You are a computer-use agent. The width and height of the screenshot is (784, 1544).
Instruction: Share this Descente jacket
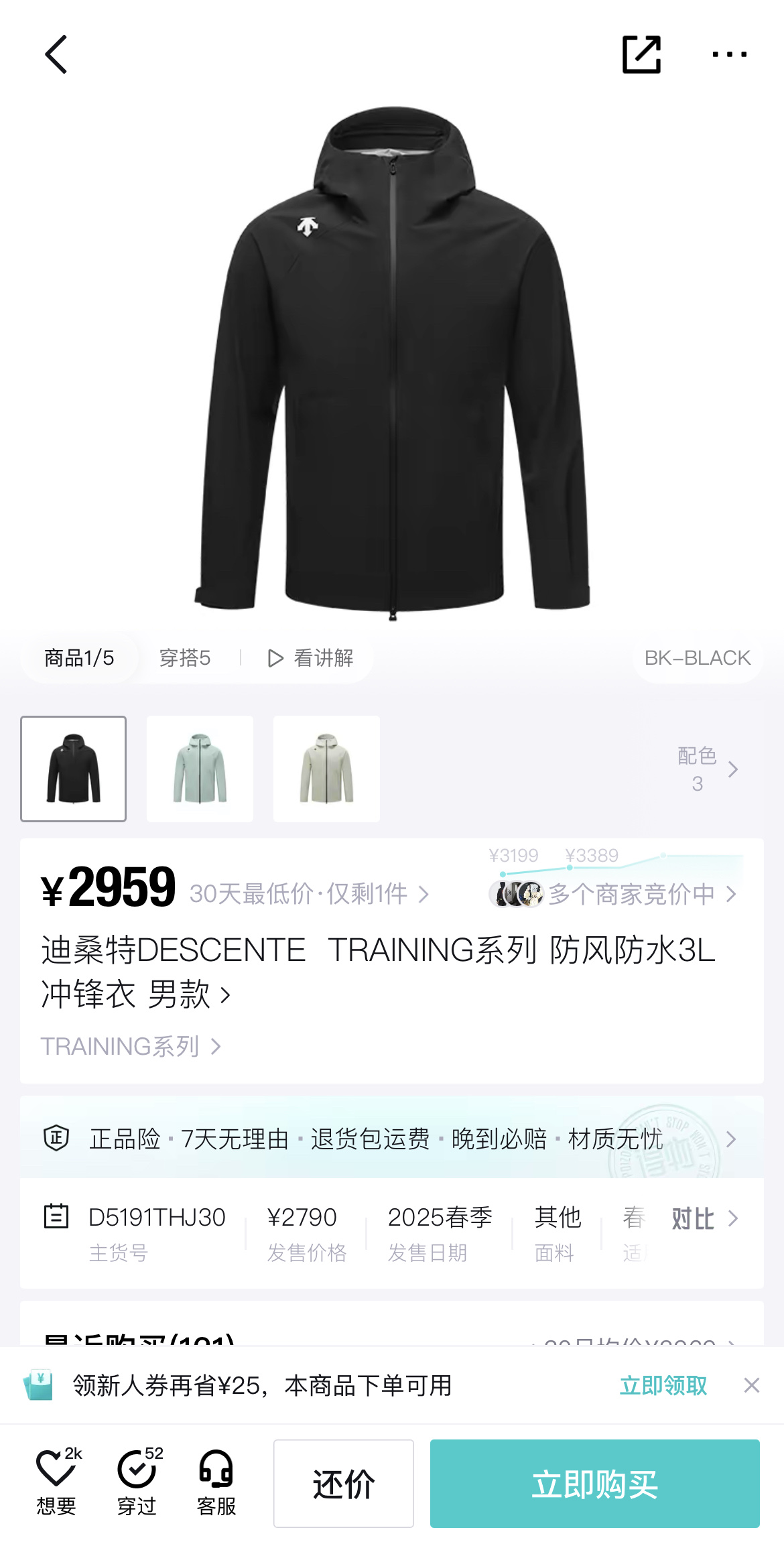641,54
